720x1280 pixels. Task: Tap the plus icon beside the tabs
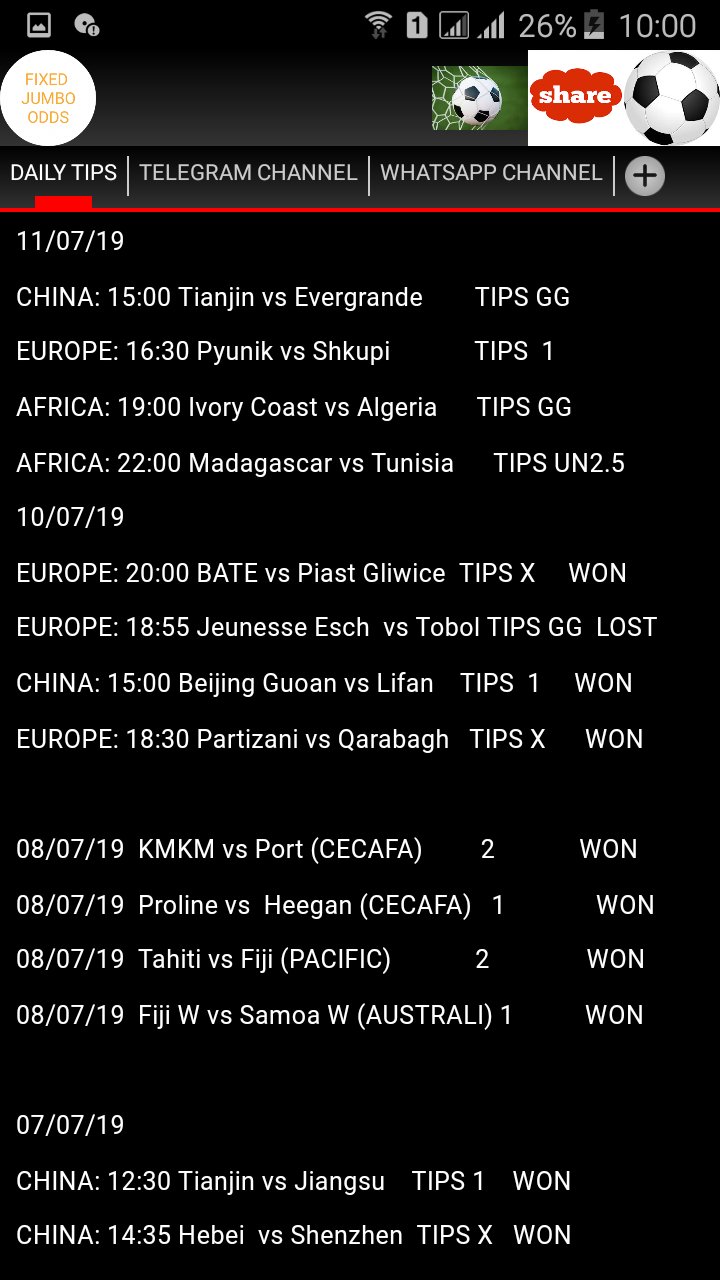(645, 176)
